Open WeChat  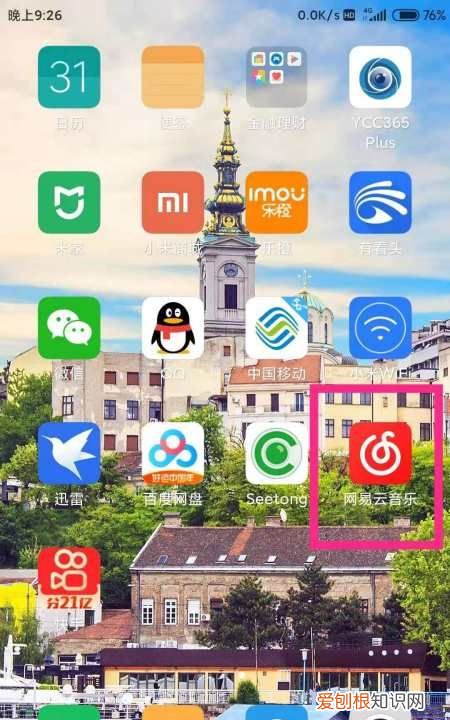tap(69, 328)
